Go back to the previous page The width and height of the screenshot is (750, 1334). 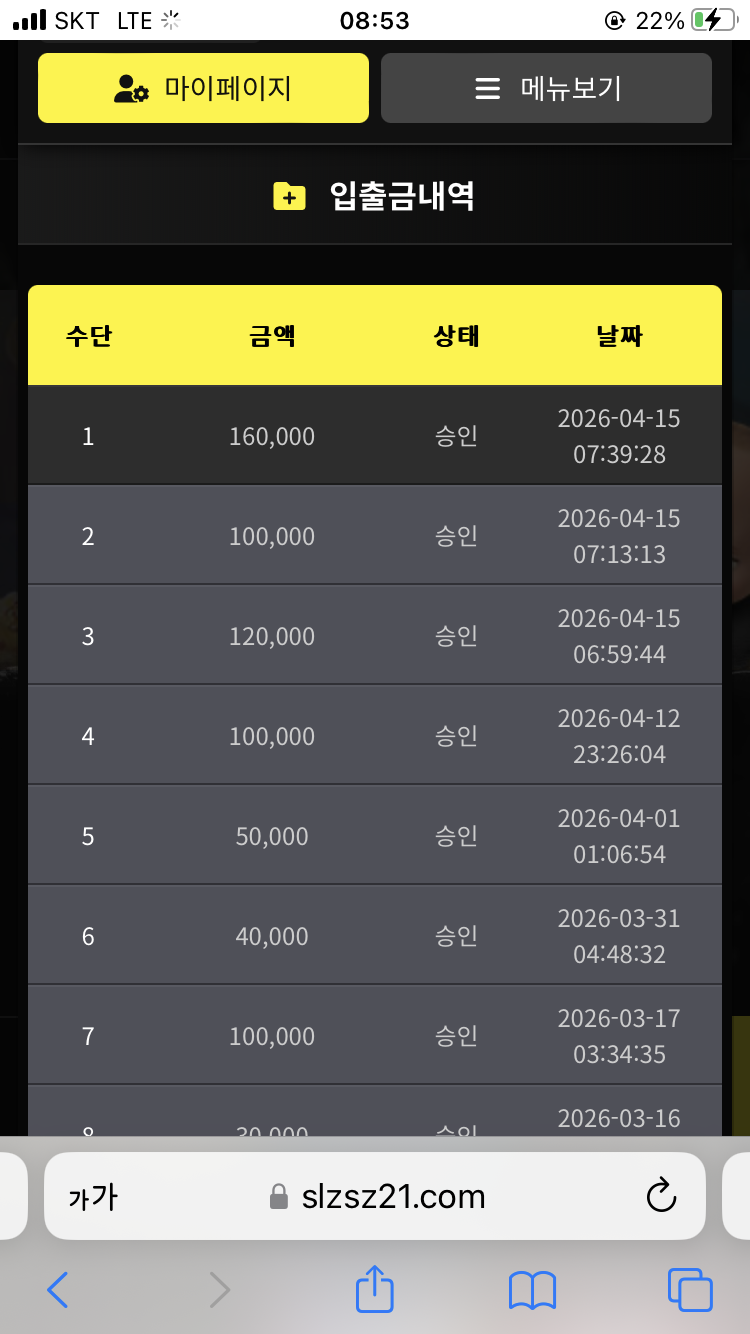pos(58,1290)
